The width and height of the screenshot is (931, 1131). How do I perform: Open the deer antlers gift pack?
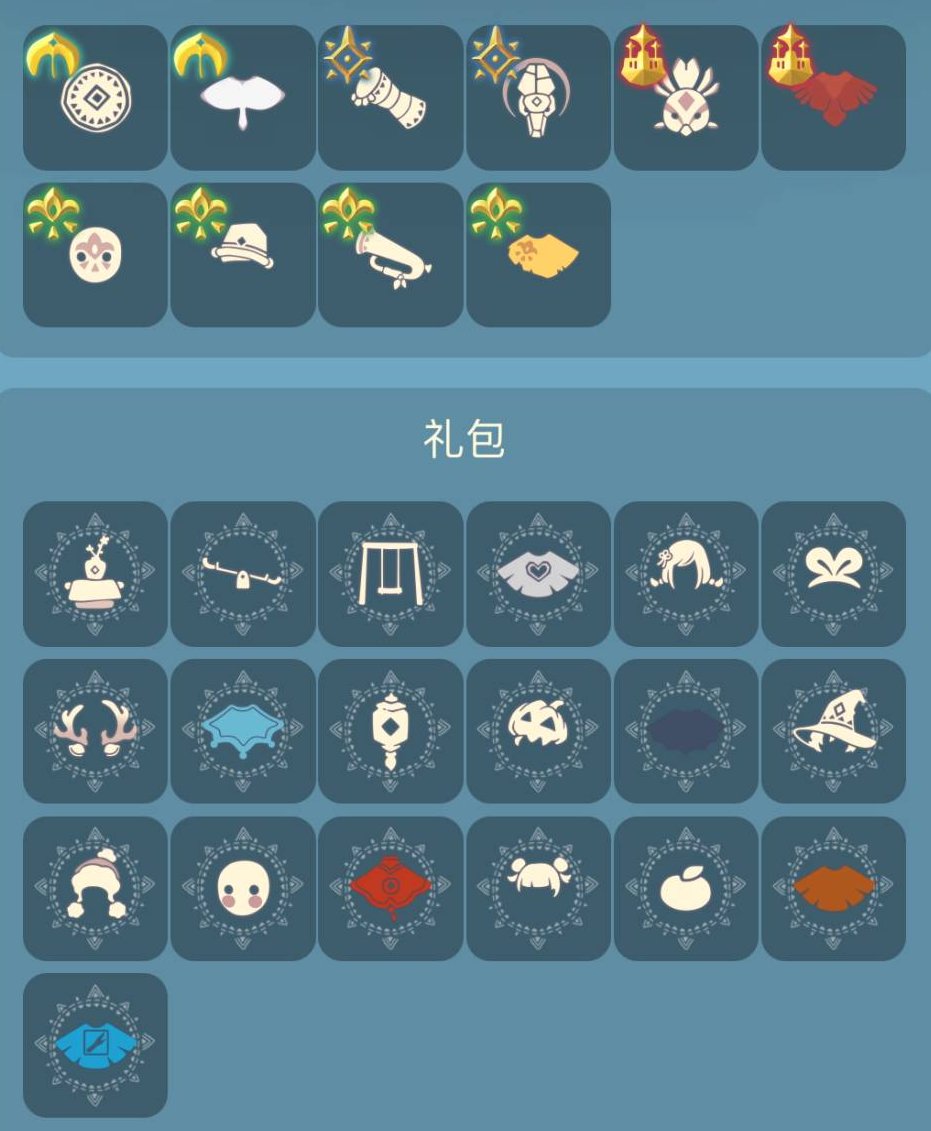94,732
